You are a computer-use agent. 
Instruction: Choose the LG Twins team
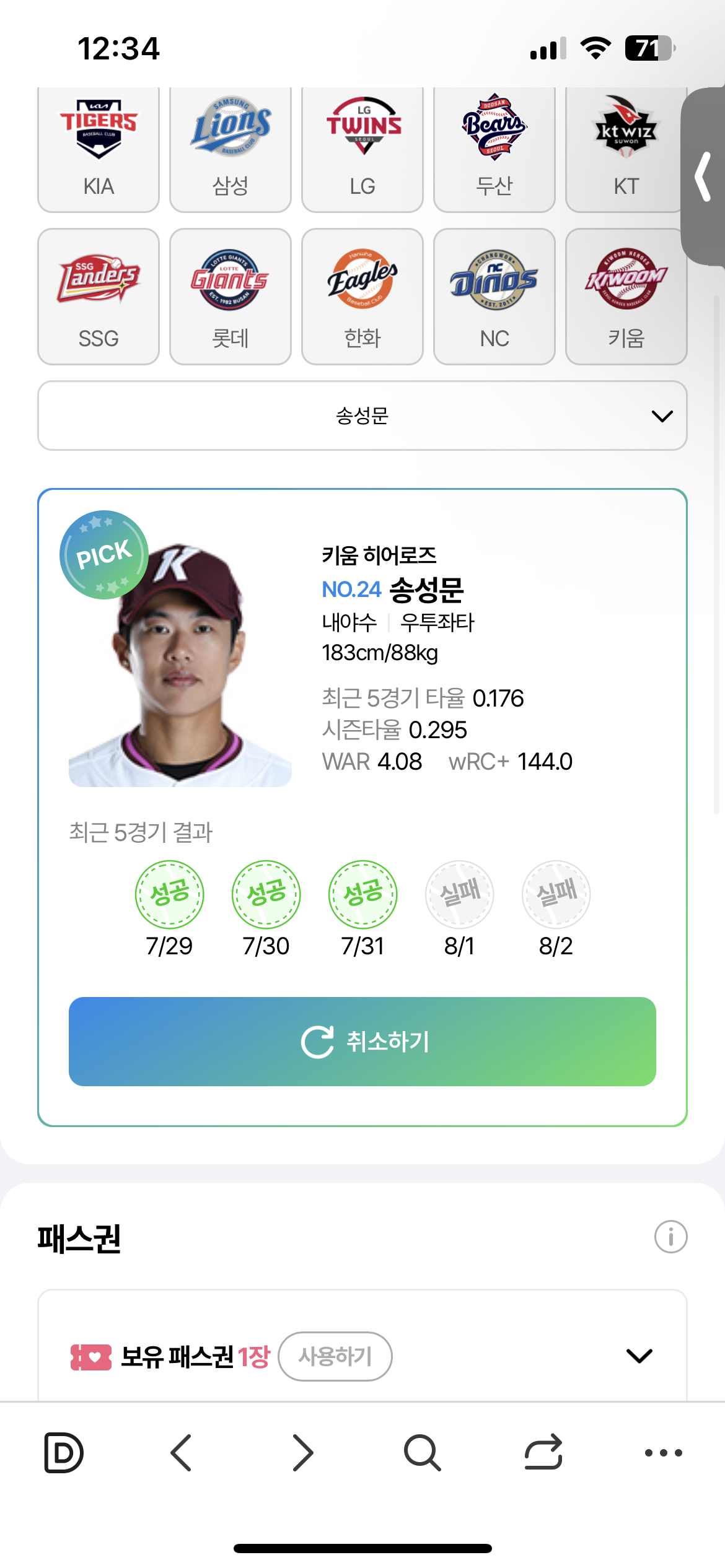coord(362,149)
